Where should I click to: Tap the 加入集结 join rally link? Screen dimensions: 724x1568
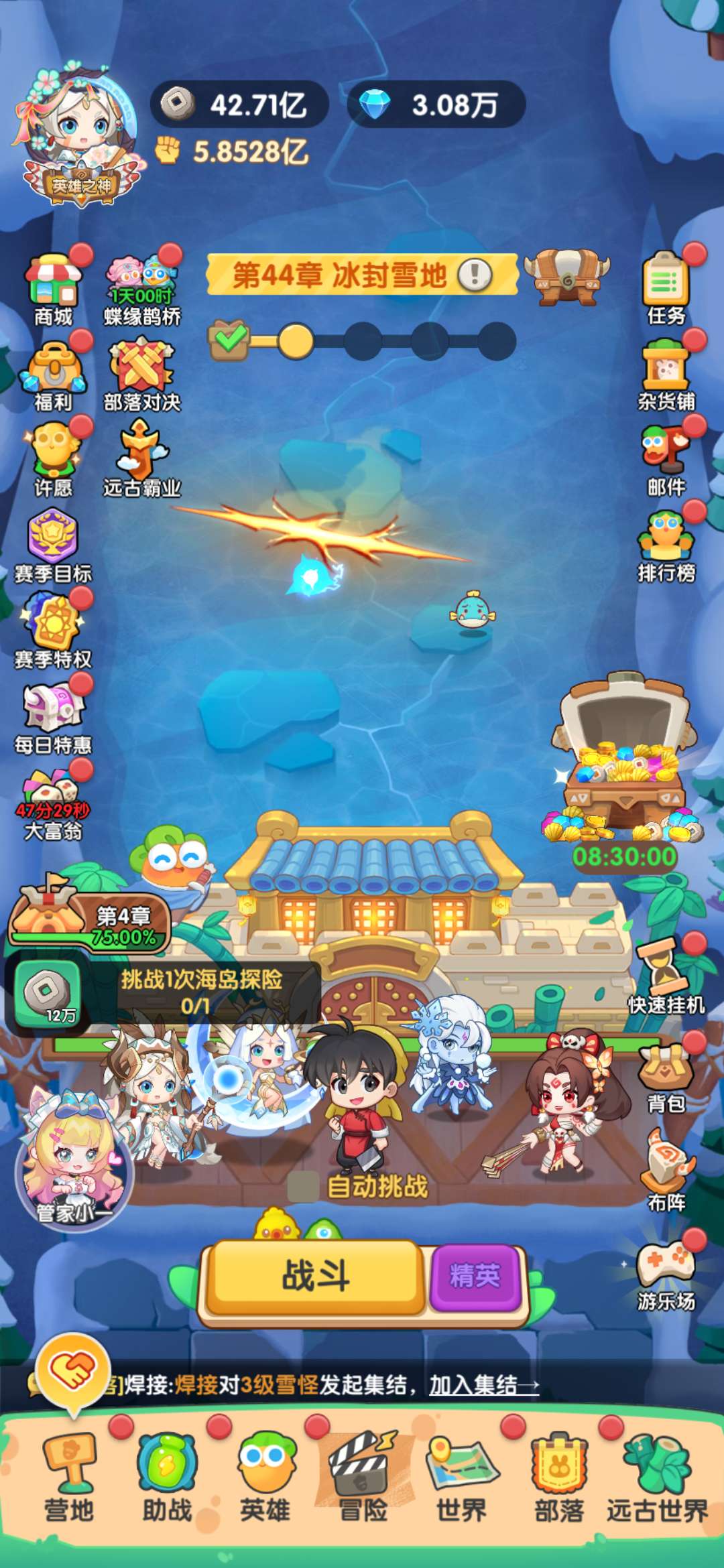click(x=483, y=1384)
